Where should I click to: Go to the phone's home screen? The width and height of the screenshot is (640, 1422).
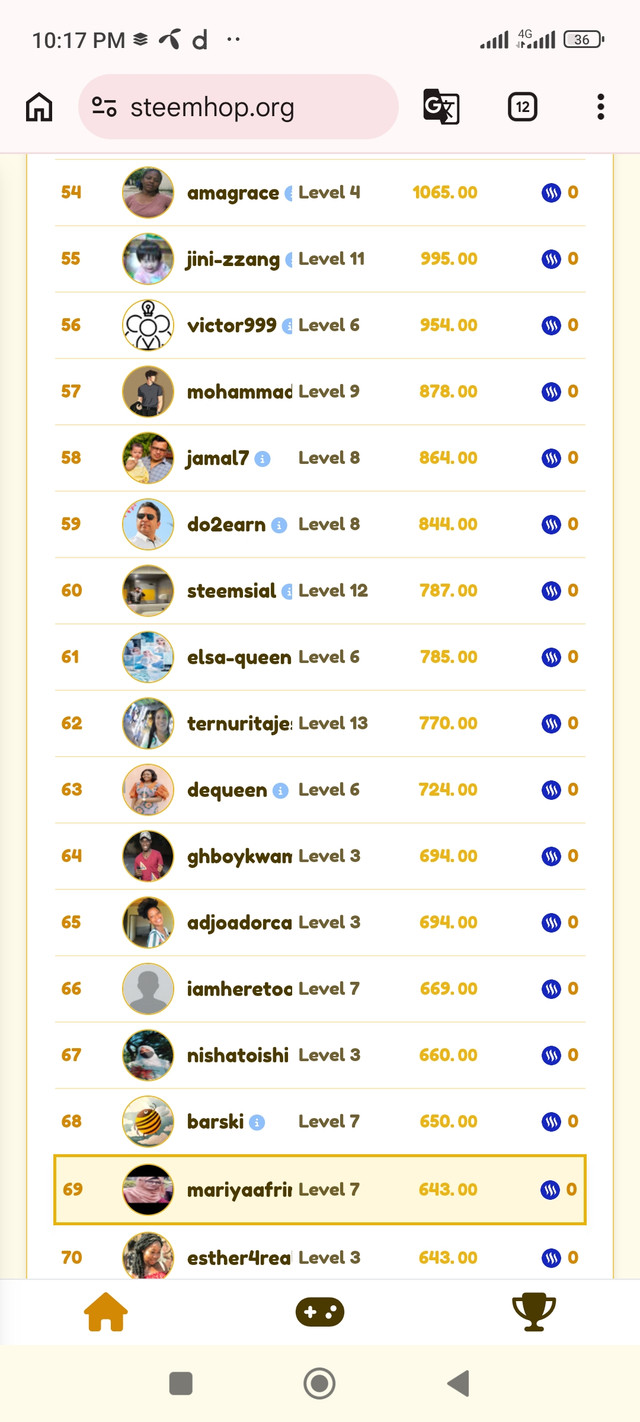pyautogui.click(x=319, y=1383)
